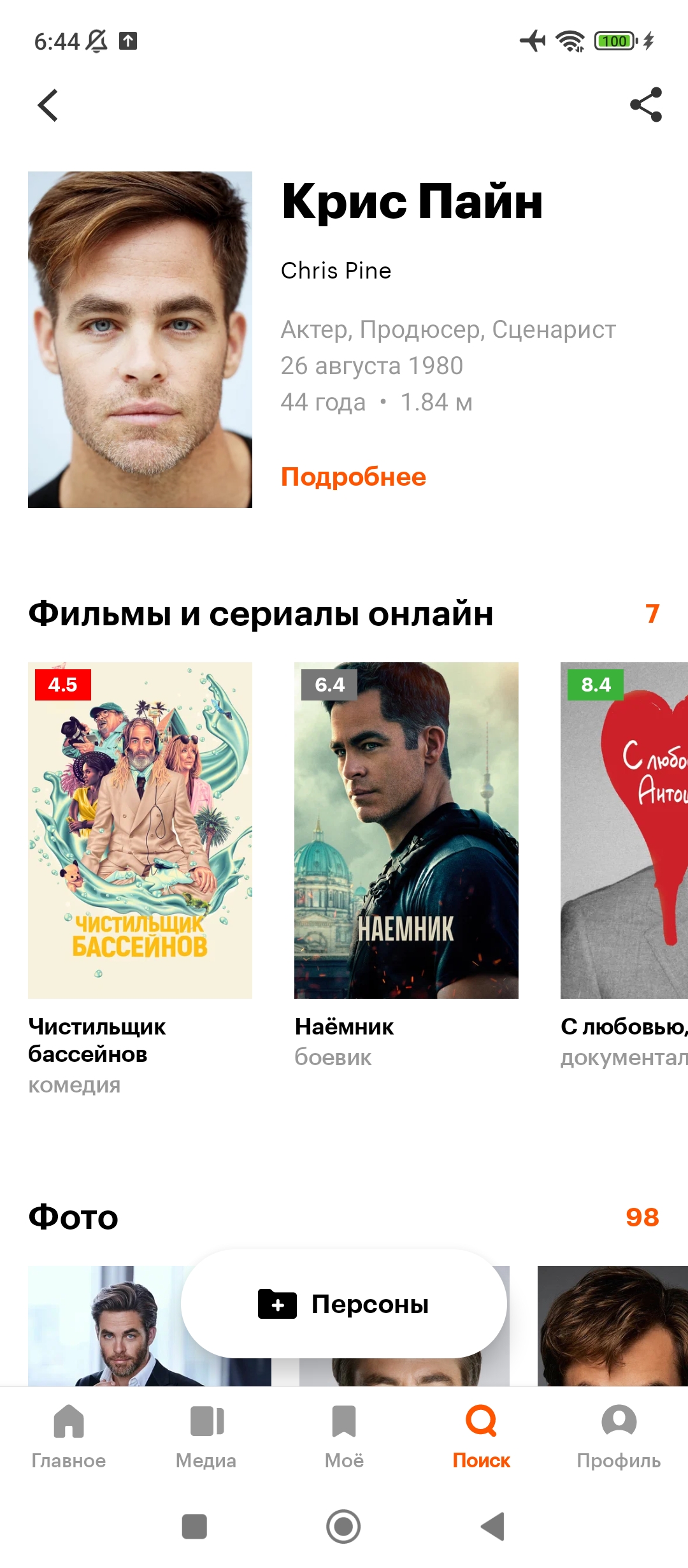Switch to the Главное tab
This screenshot has width=688, height=1568.
[69, 1438]
